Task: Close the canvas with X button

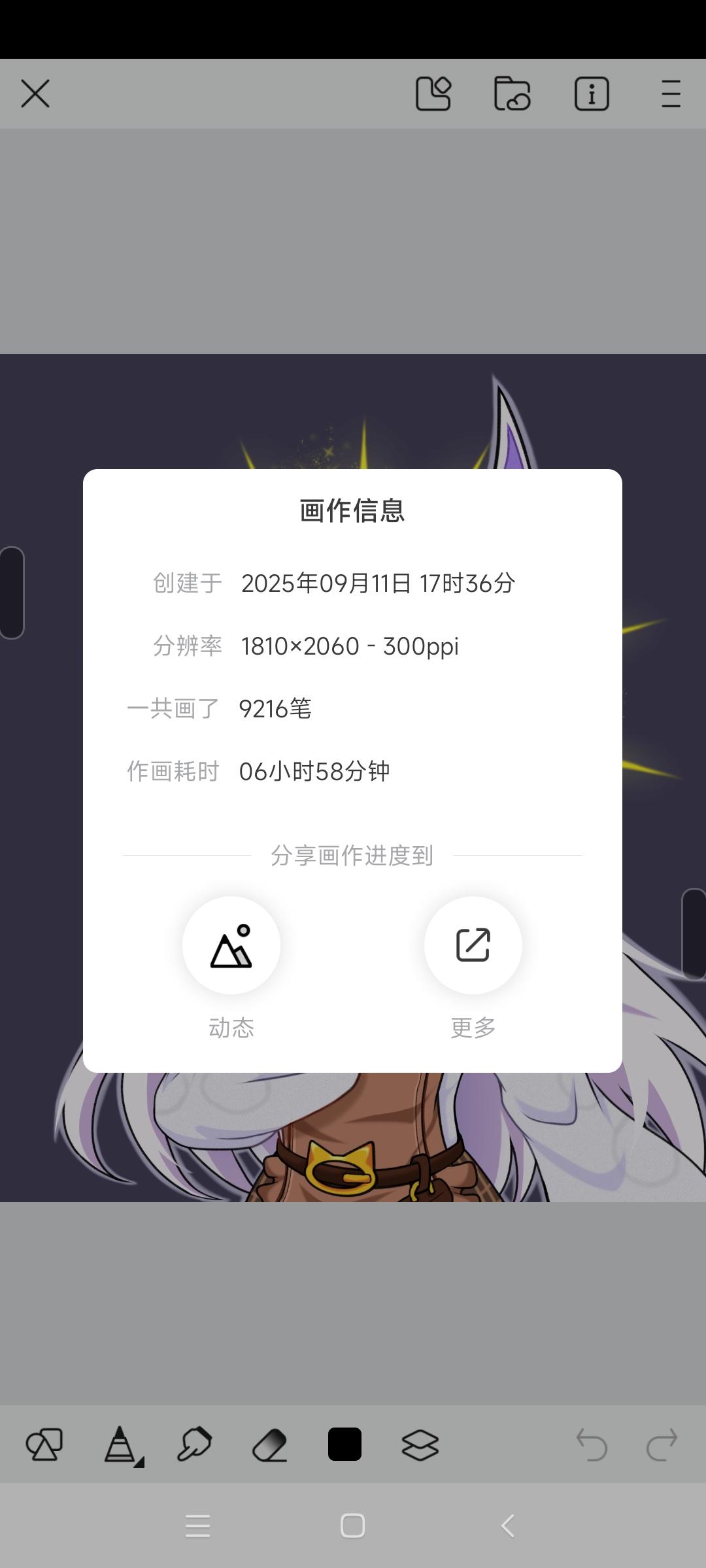Action: pyautogui.click(x=36, y=93)
